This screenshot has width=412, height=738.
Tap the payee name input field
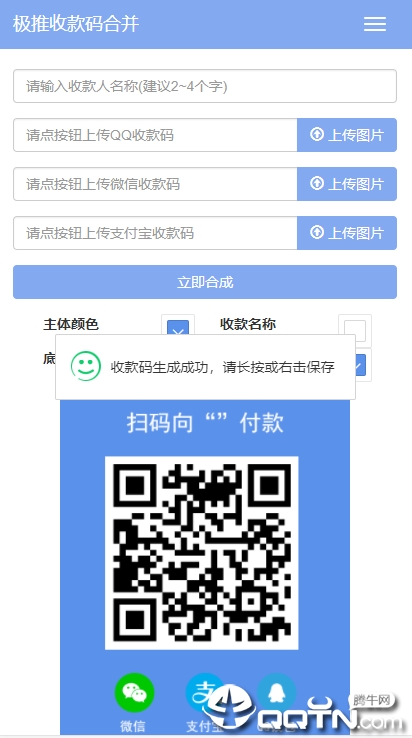coord(205,86)
